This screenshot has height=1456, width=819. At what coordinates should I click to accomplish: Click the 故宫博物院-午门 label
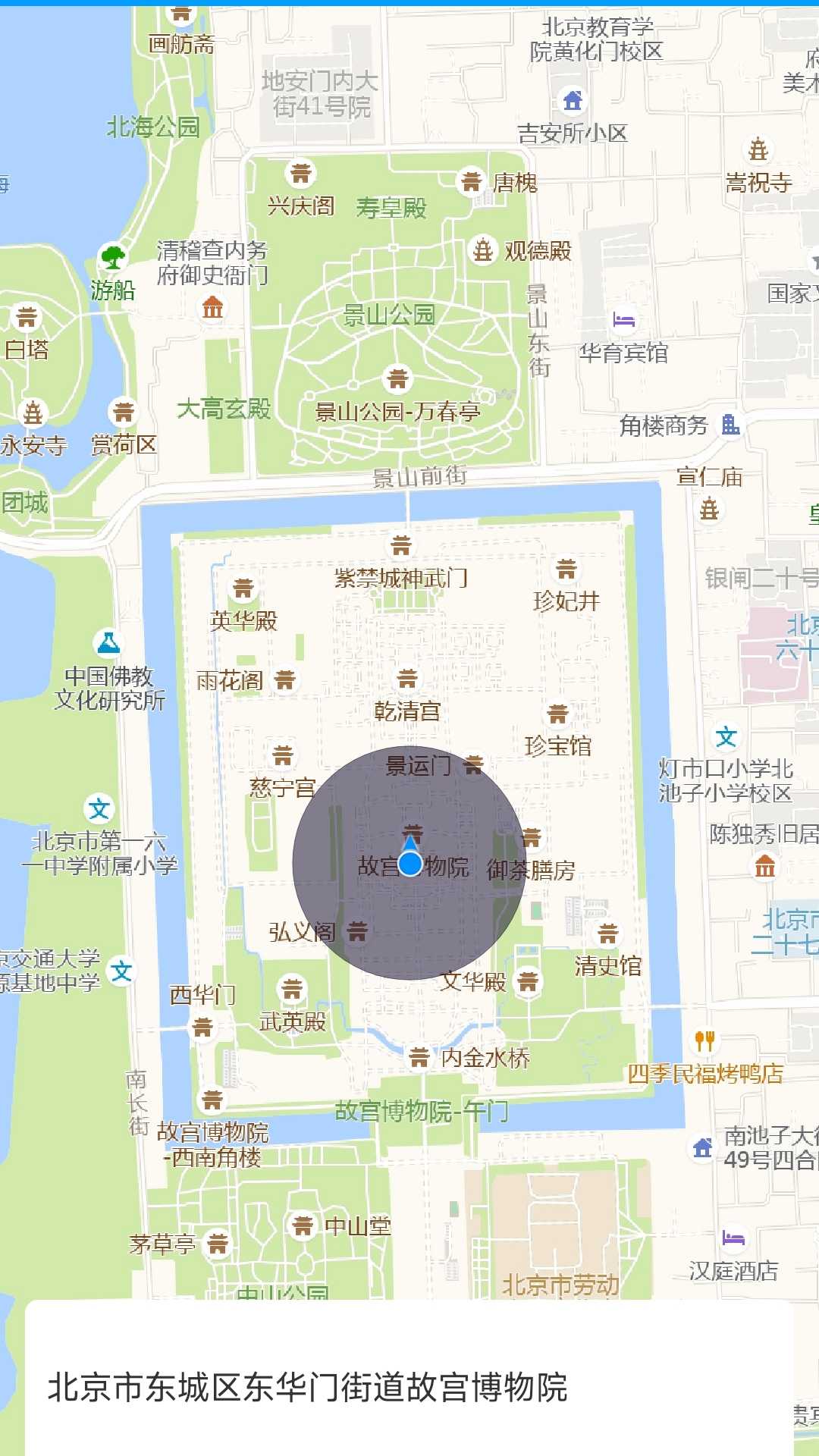tap(422, 1110)
